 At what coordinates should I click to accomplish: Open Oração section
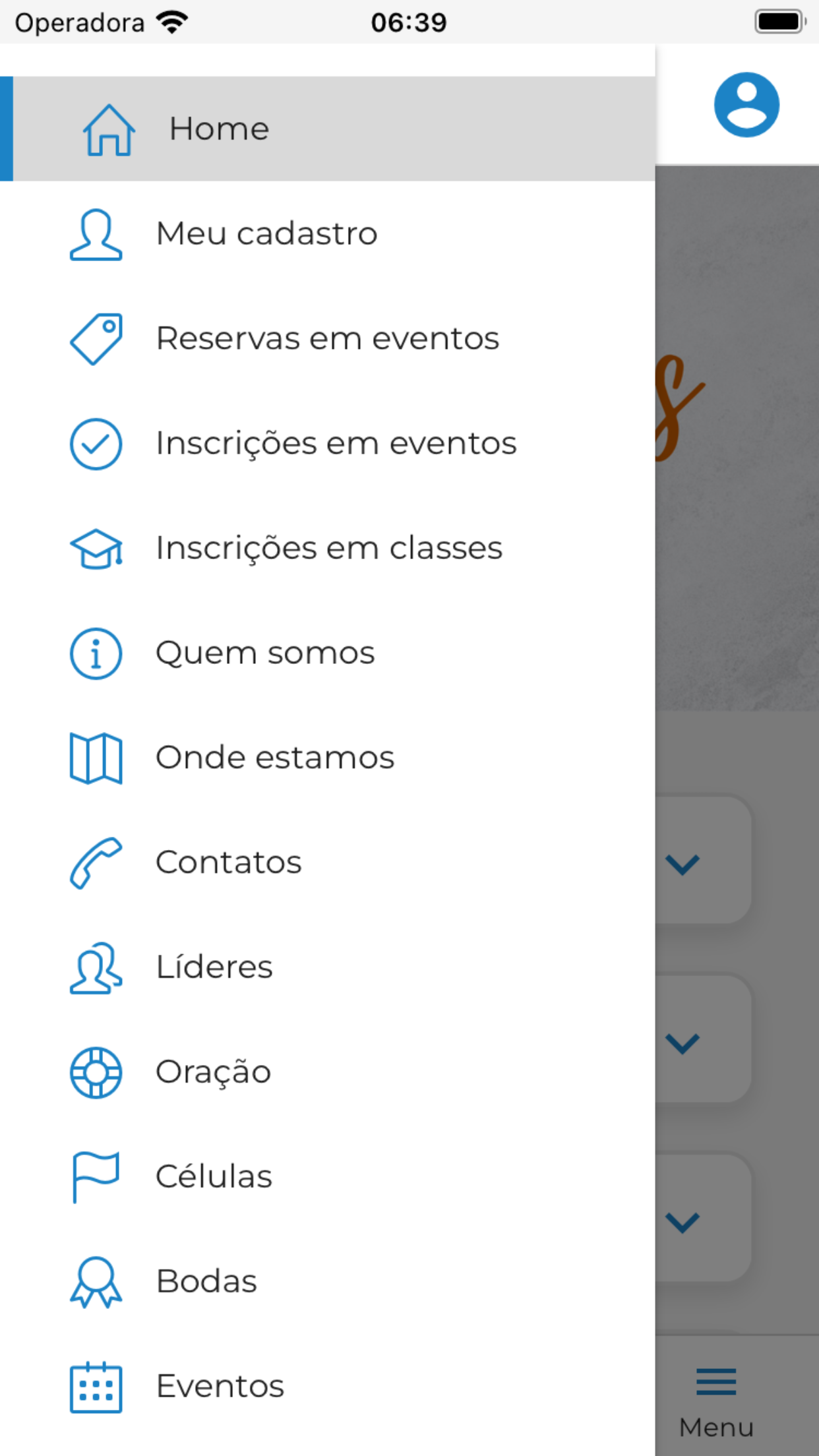click(x=328, y=1072)
